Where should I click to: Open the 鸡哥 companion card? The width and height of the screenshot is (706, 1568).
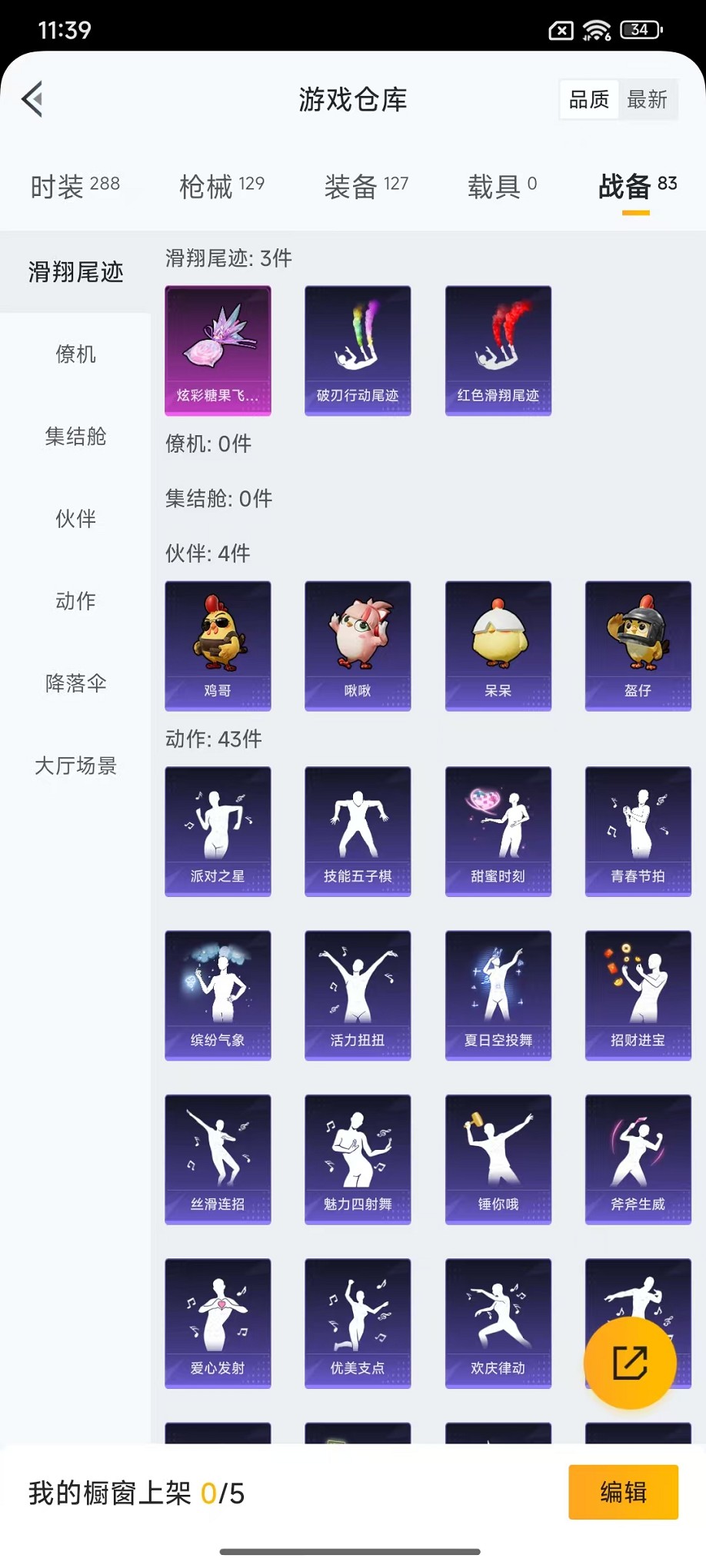[218, 646]
